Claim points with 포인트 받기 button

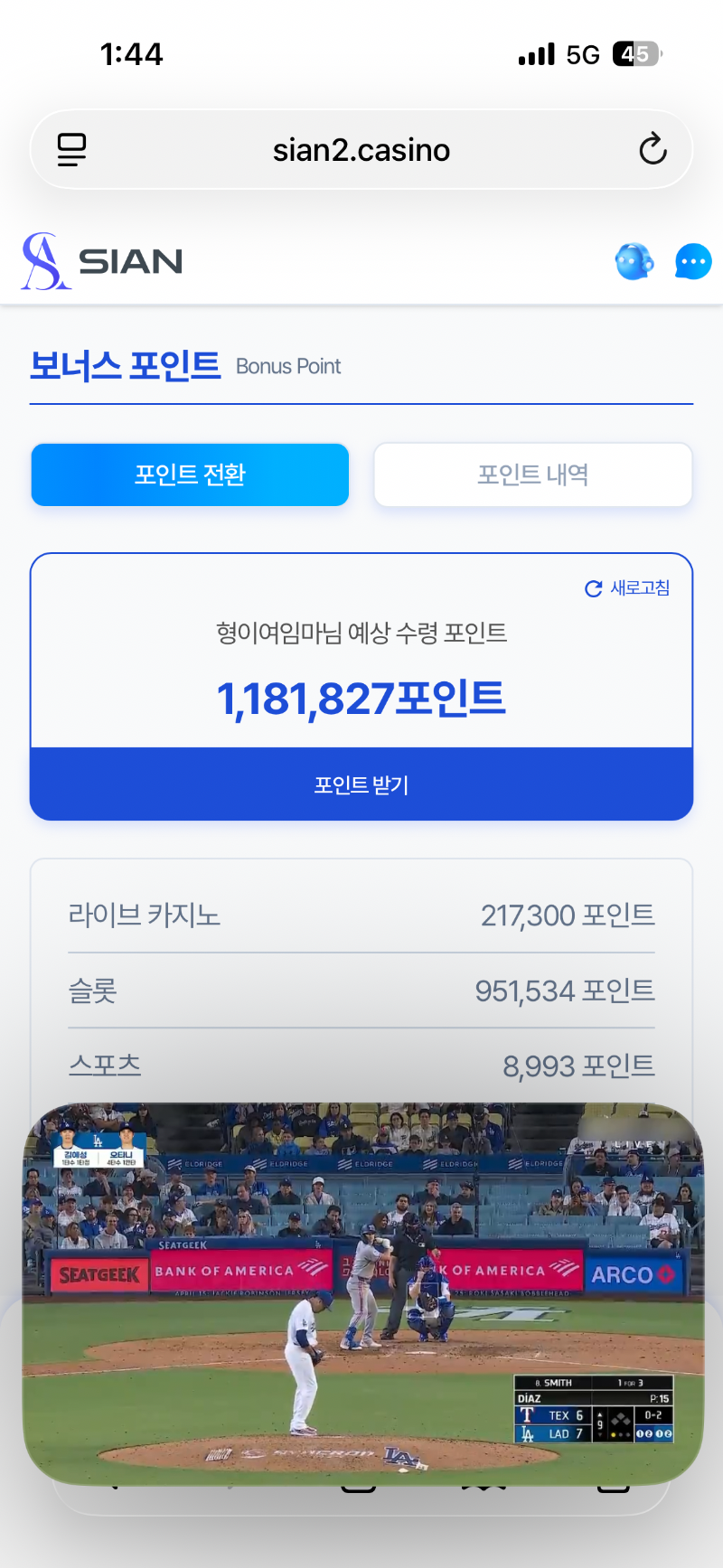[x=361, y=784]
